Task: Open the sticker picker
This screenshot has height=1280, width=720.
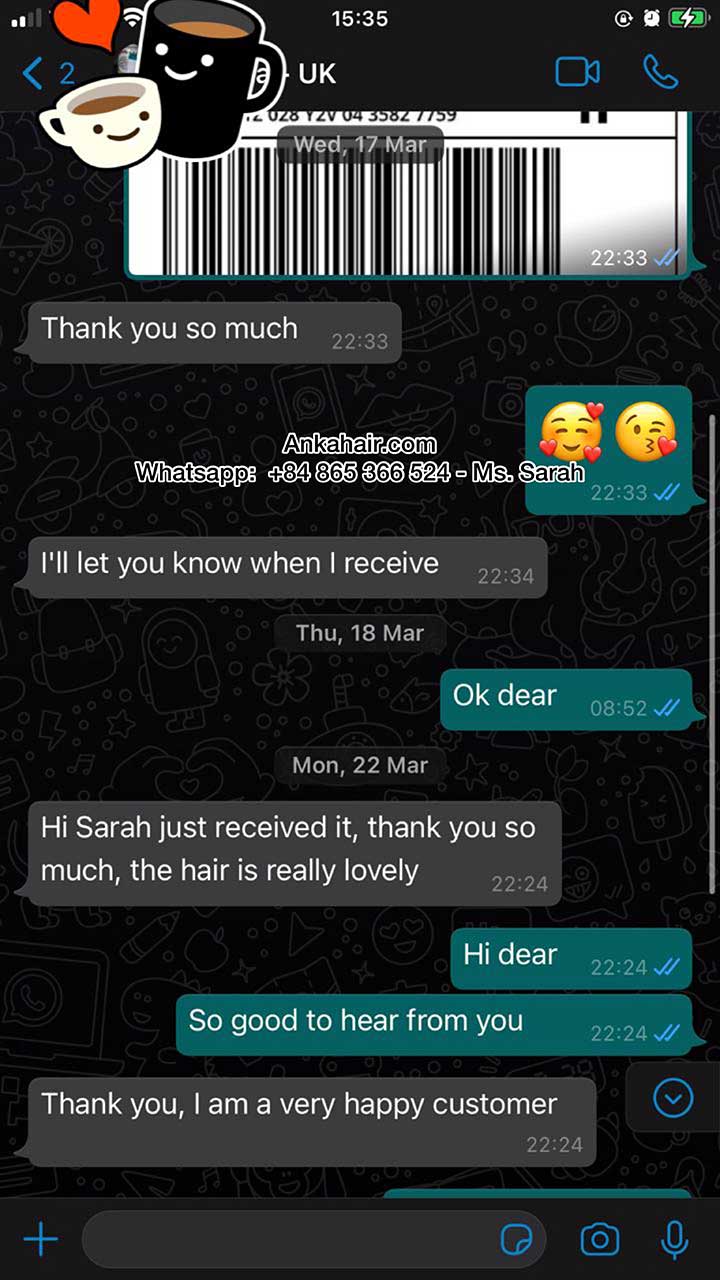Action: 516,1241
